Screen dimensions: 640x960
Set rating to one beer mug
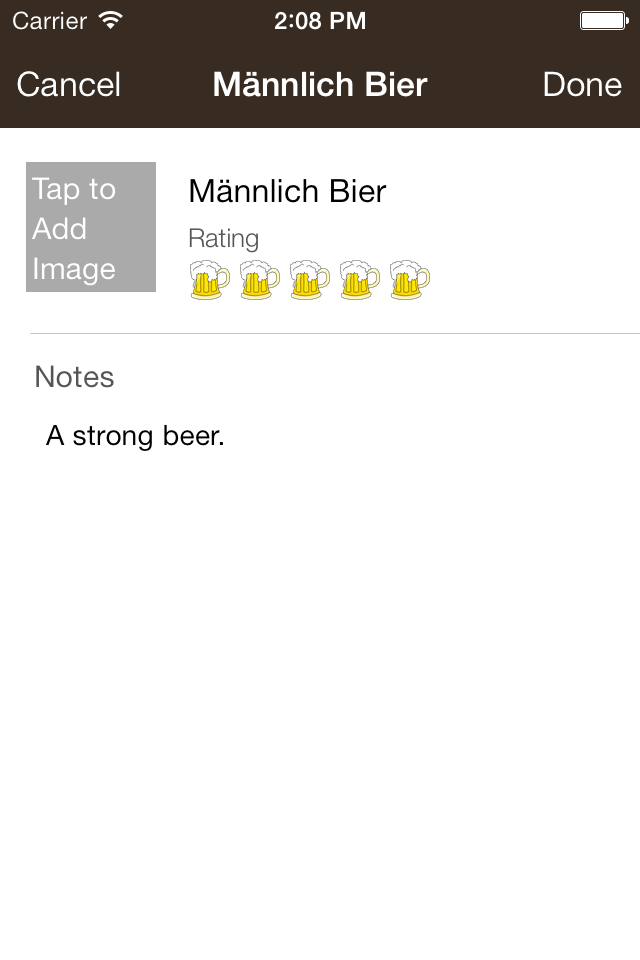(209, 280)
